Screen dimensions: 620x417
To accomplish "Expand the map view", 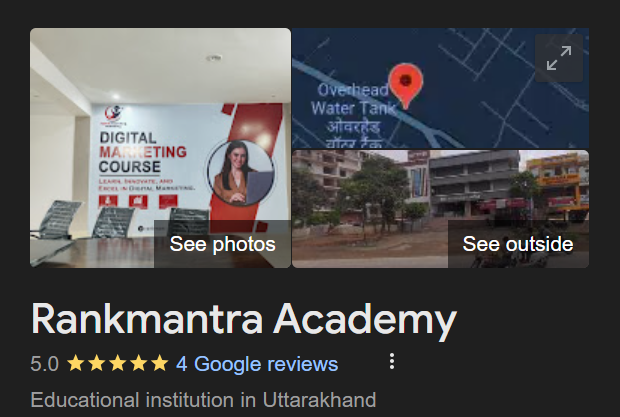I will pyautogui.click(x=557, y=60).
